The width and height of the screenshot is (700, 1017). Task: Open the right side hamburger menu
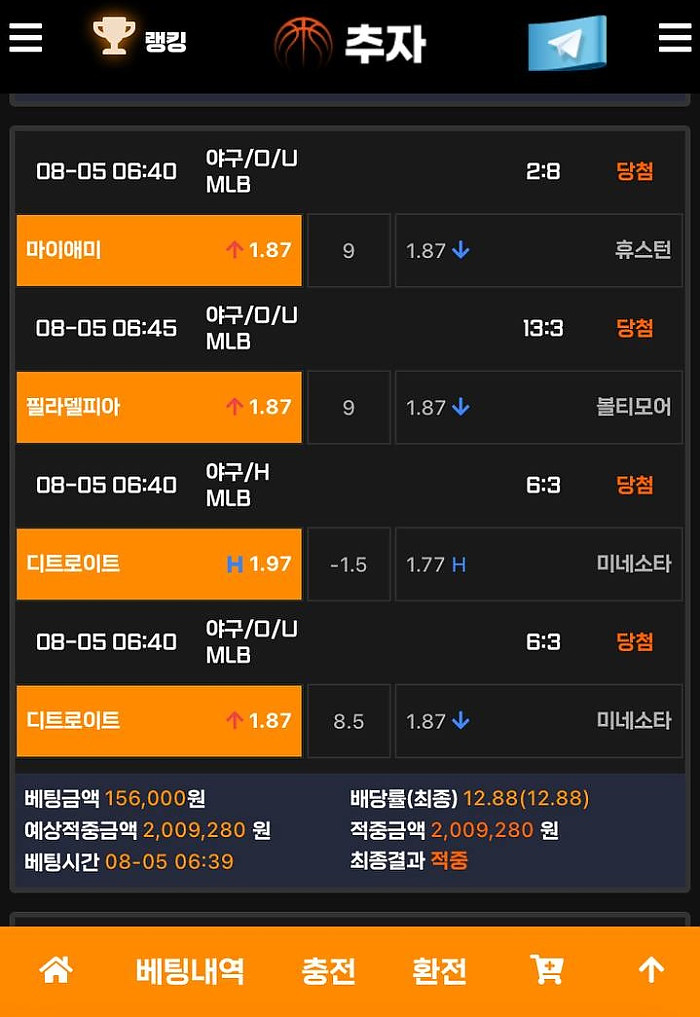(x=675, y=38)
